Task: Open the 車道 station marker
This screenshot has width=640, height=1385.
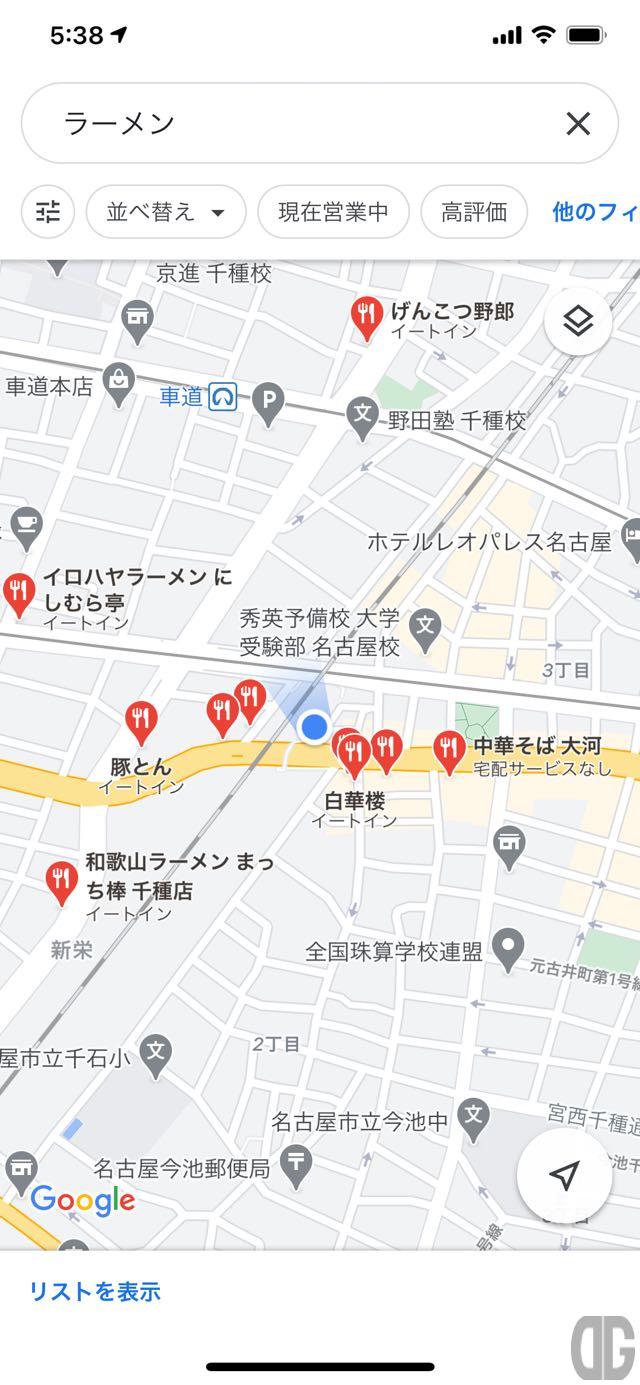Action: point(222,397)
